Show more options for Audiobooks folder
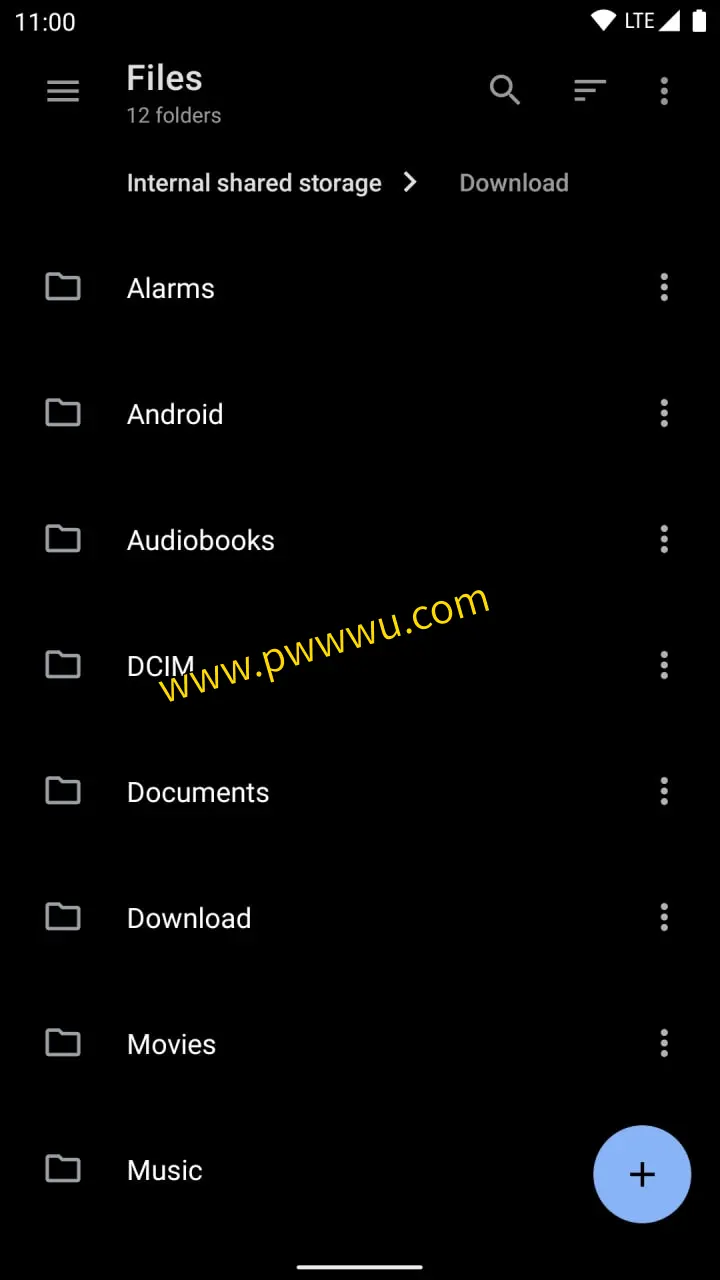The width and height of the screenshot is (720, 1280). click(664, 540)
